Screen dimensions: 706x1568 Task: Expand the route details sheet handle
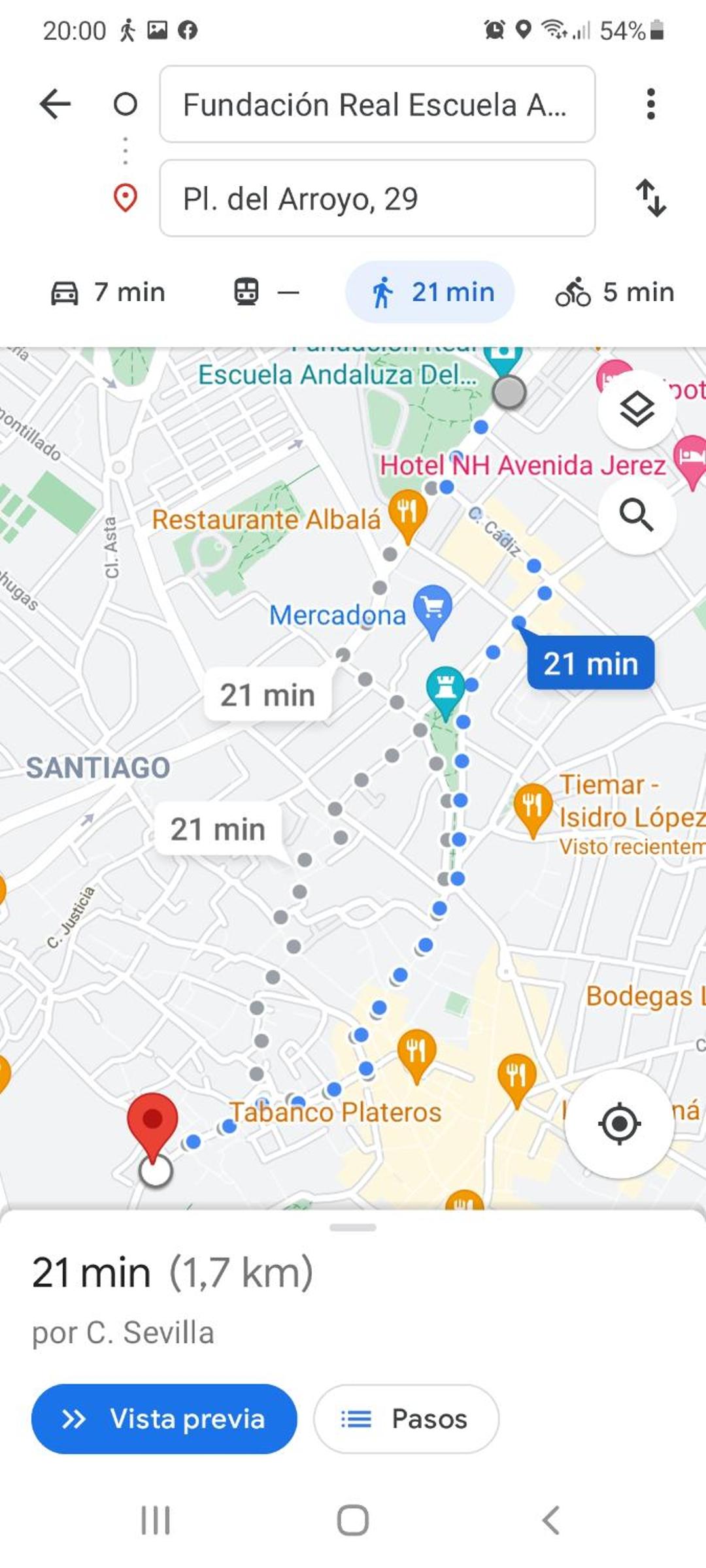click(353, 1227)
